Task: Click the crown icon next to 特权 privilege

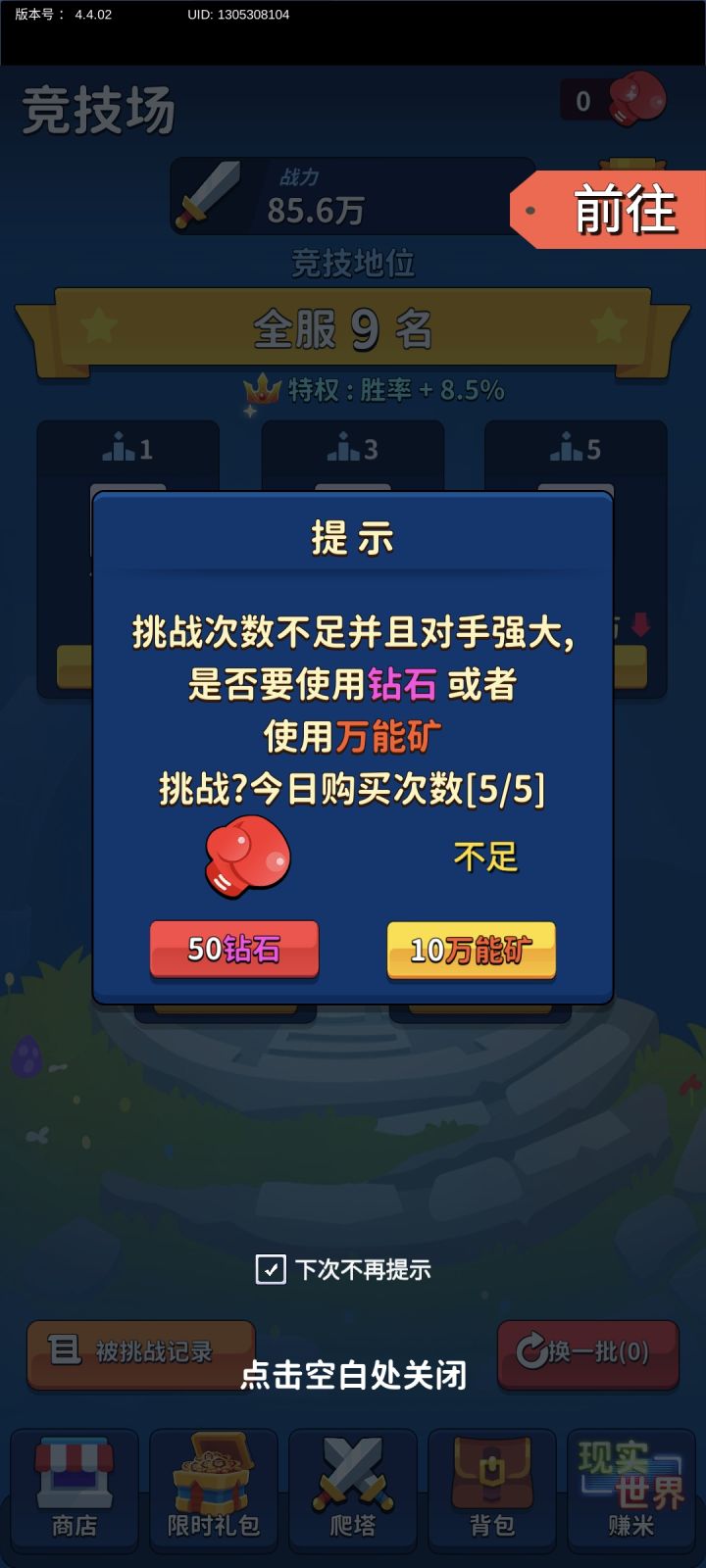Action: click(257, 389)
